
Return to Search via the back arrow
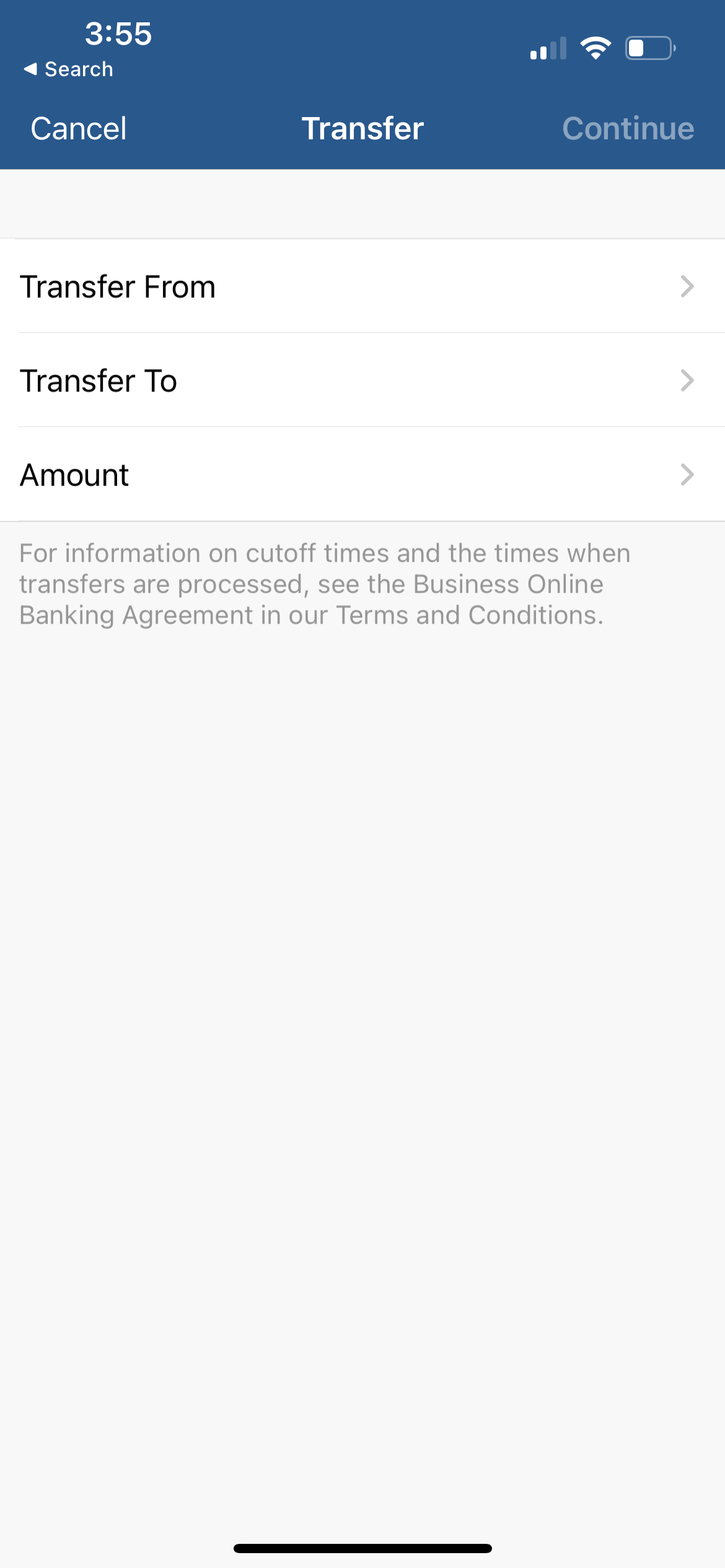coord(68,69)
